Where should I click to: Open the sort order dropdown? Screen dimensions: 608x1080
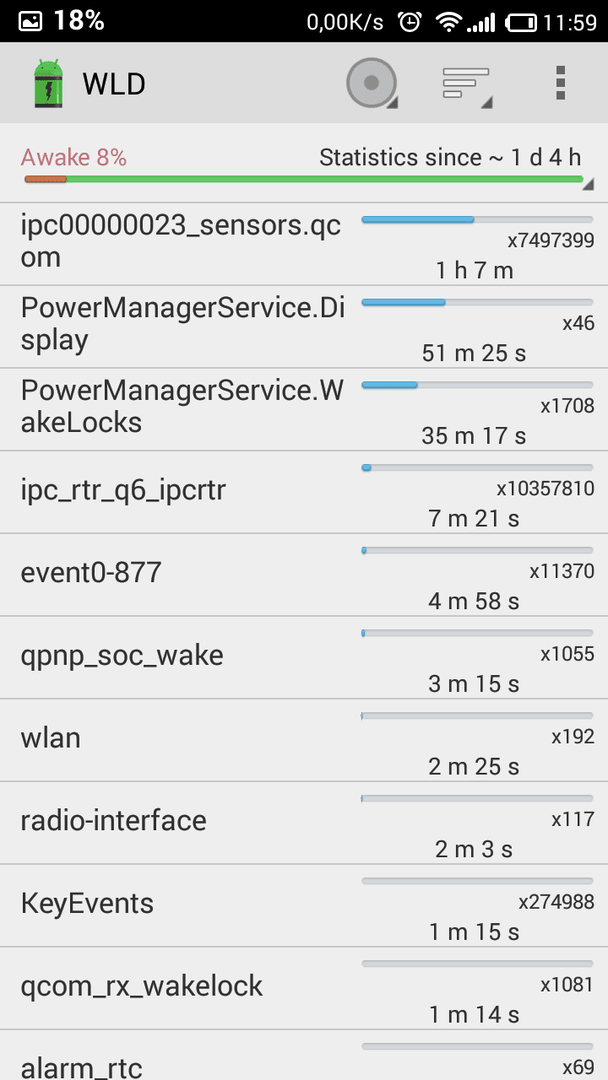pos(467,83)
